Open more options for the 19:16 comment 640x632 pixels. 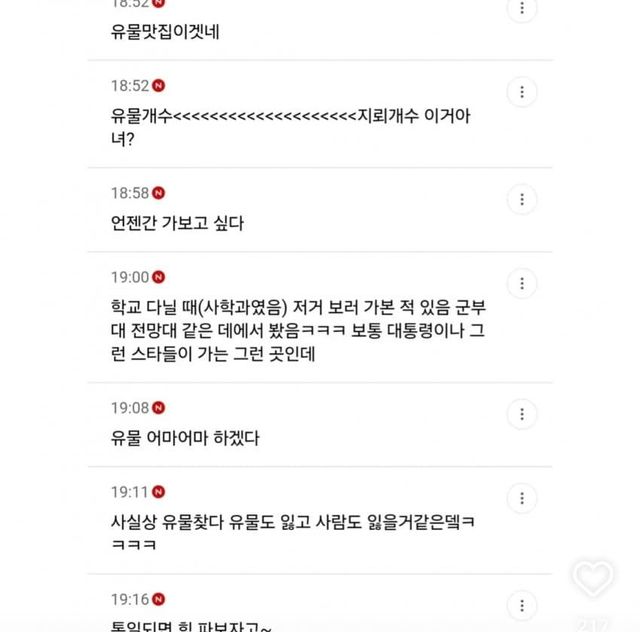(x=521, y=605)
